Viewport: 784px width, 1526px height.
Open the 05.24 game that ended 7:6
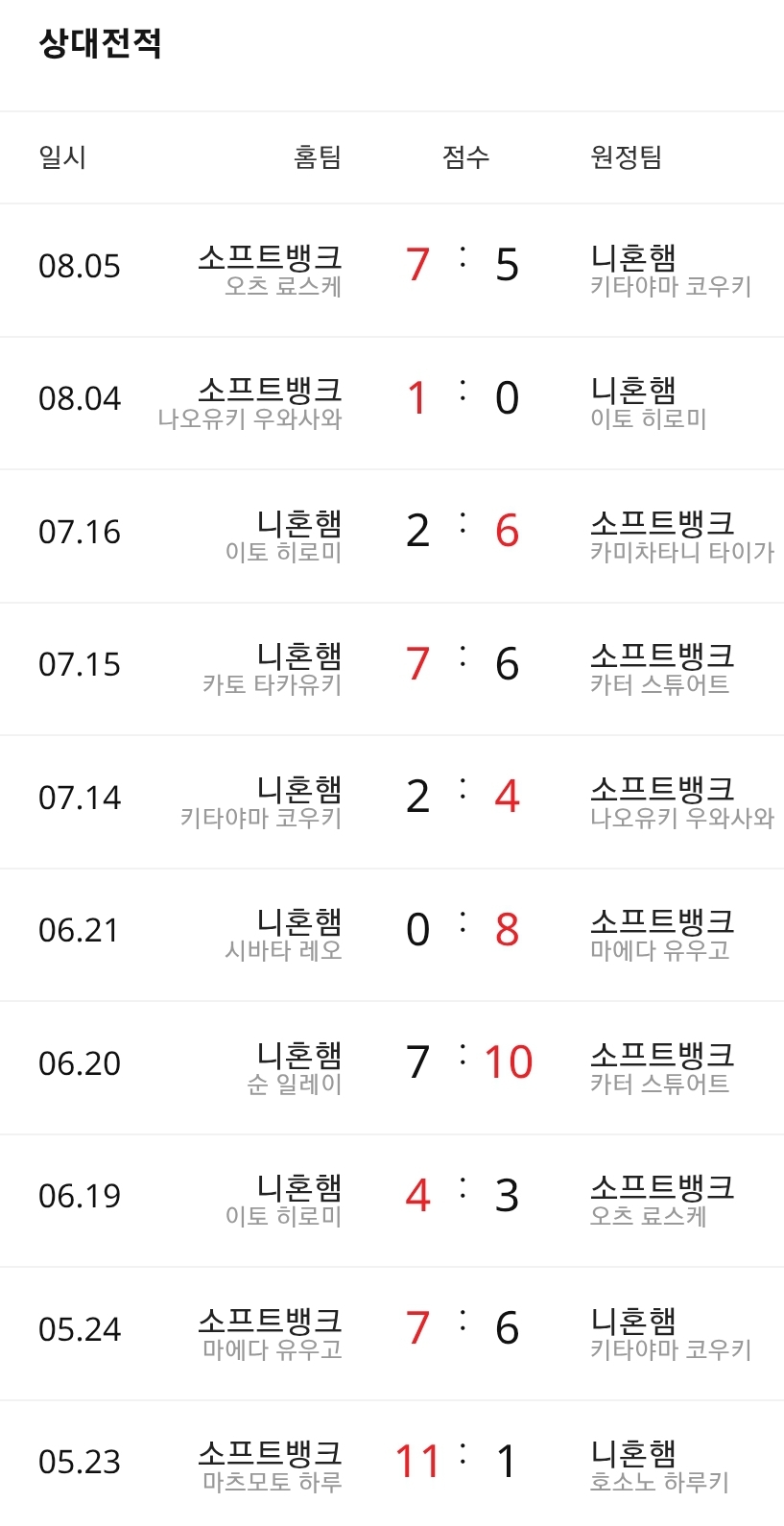(392, 1334)
